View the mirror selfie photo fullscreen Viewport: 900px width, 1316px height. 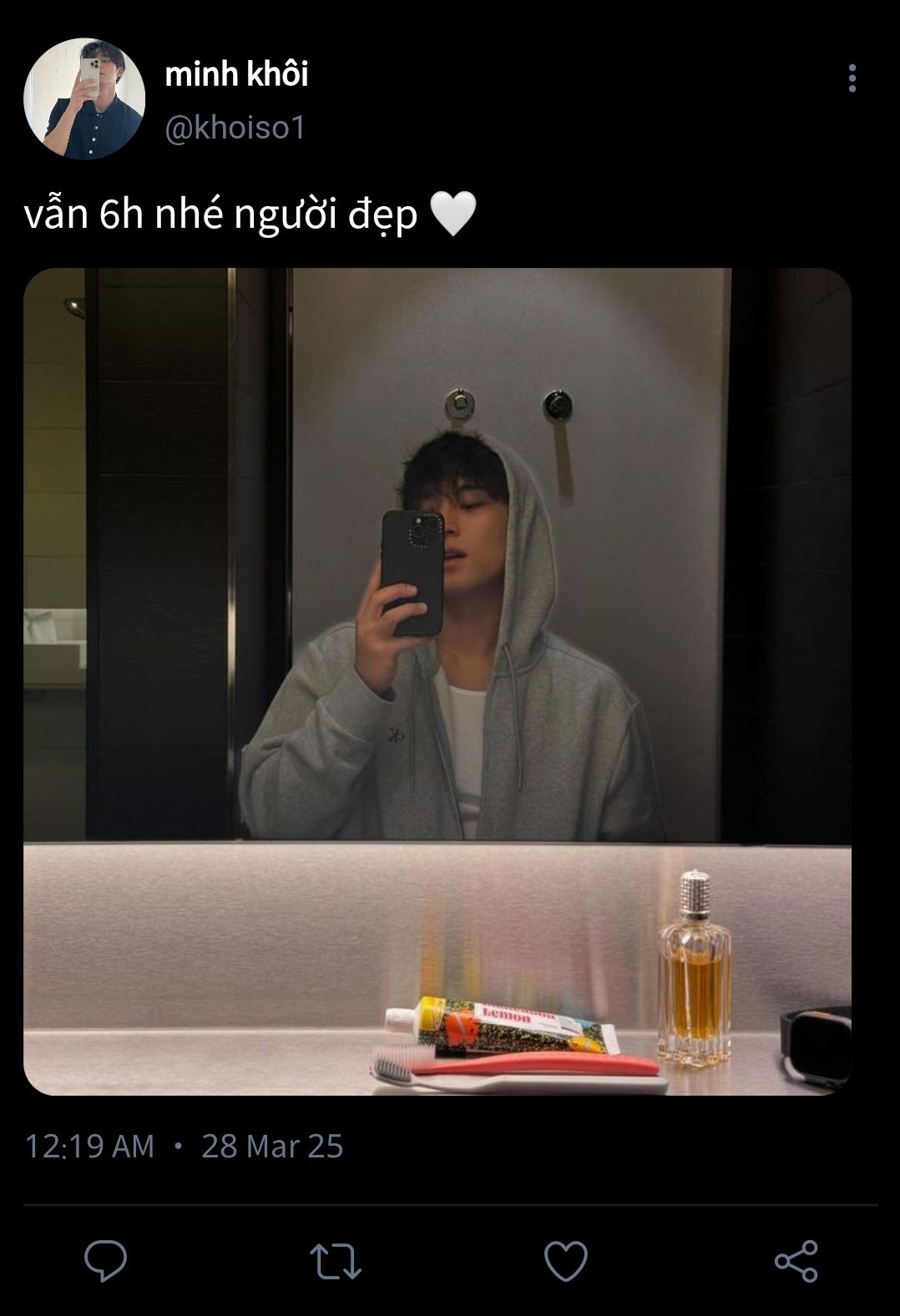pos(437,681)
